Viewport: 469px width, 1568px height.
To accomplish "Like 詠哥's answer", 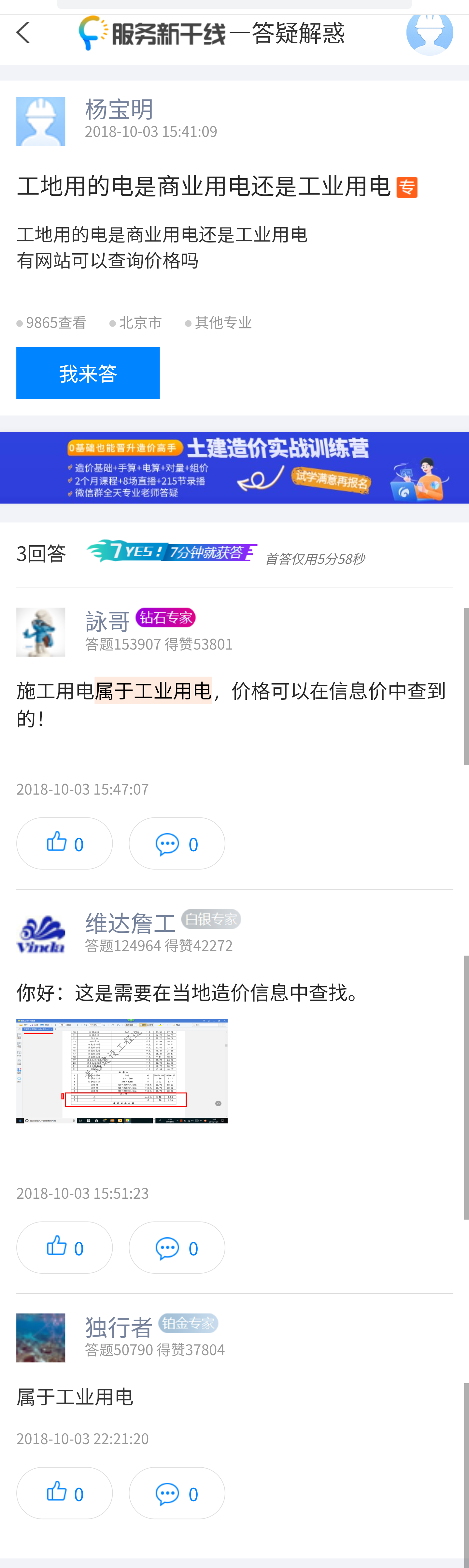I will [64, 843].
